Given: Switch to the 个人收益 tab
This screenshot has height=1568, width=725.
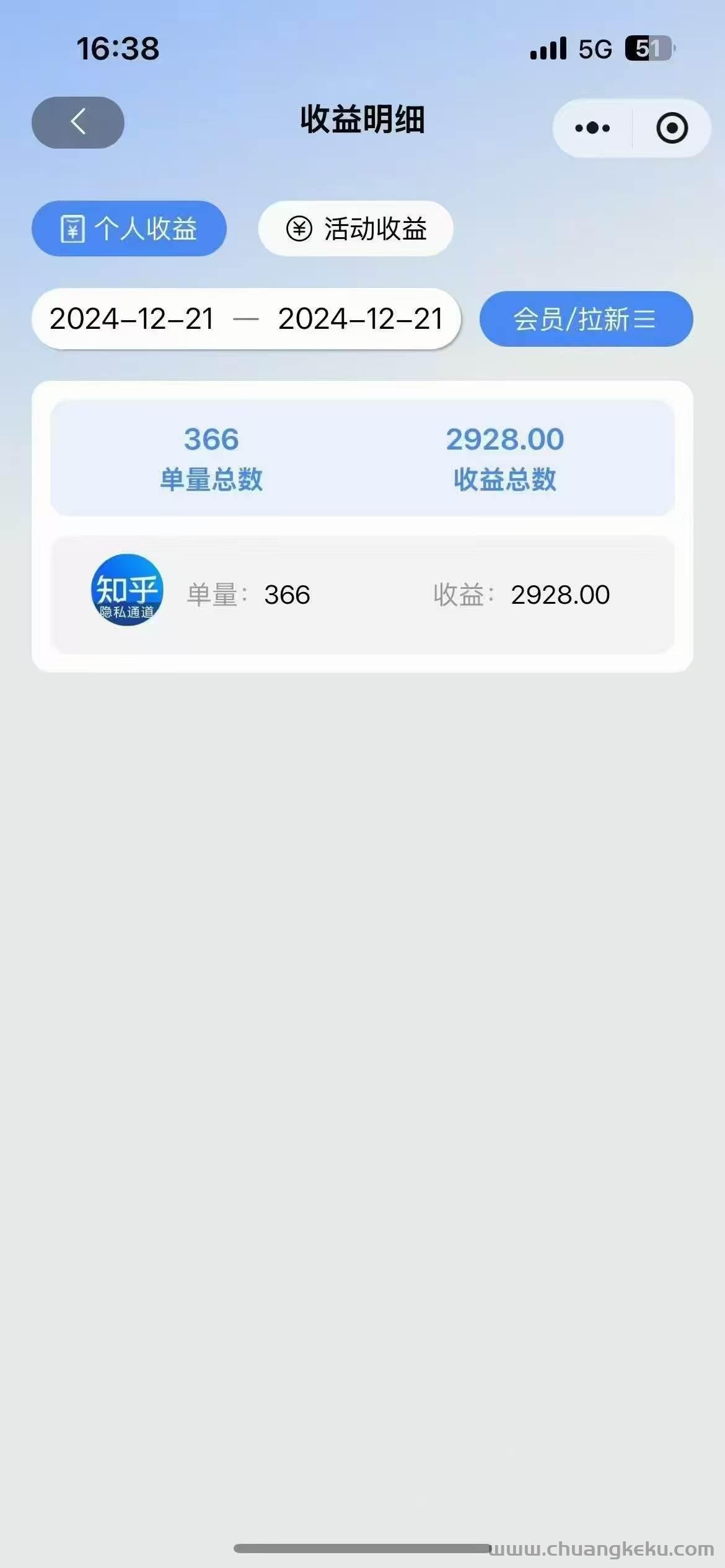Looking at the screenshot, I should (x=129, y=229).
